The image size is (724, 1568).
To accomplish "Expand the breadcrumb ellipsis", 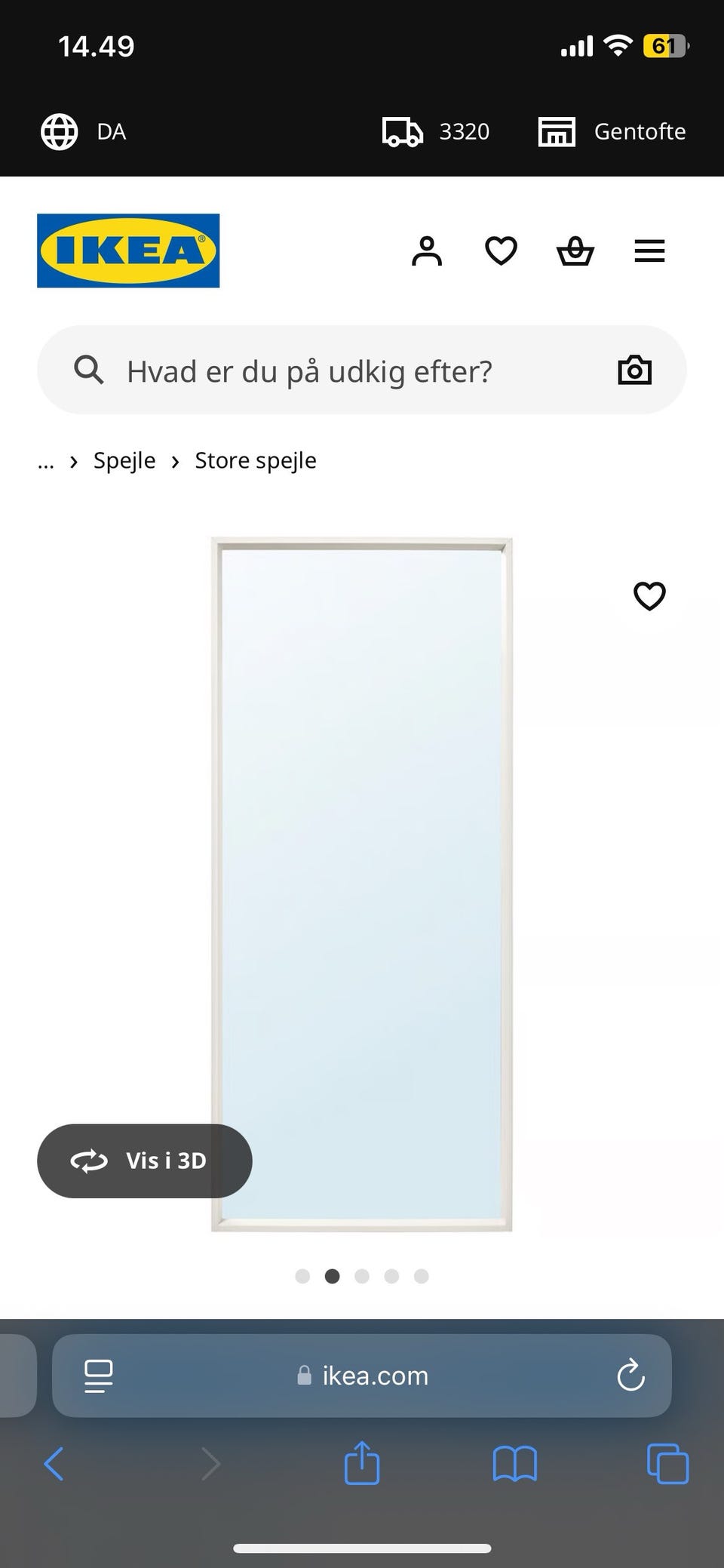I will (45, 460).
